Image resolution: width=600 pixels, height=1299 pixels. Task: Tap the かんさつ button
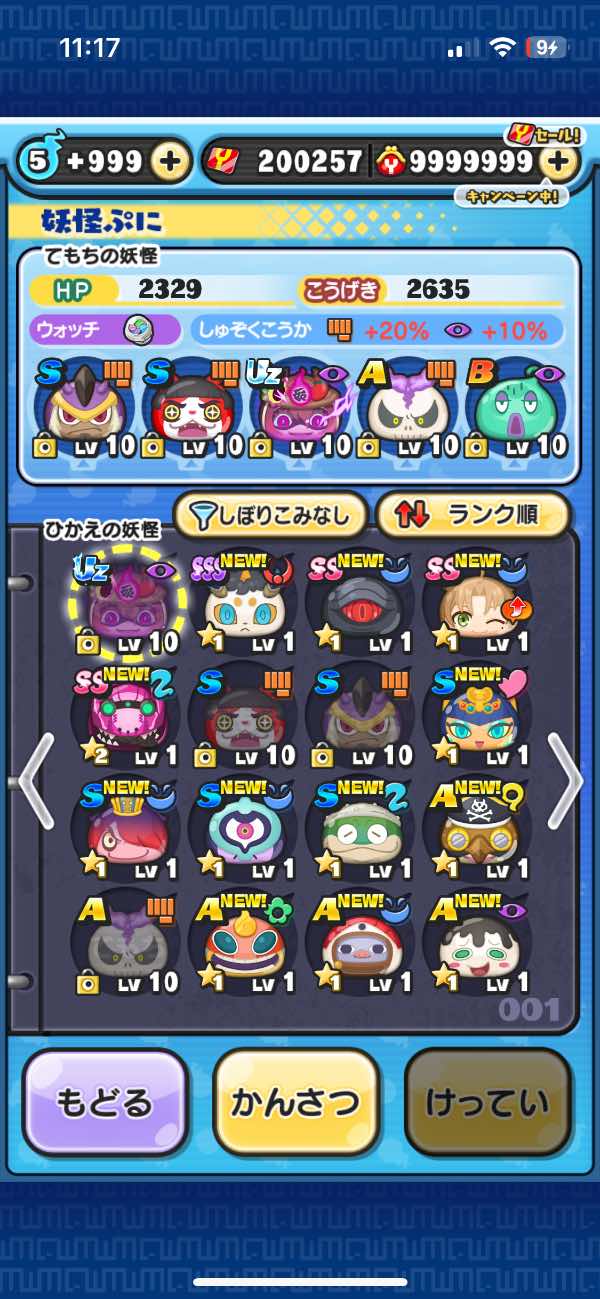[296, 1103]
